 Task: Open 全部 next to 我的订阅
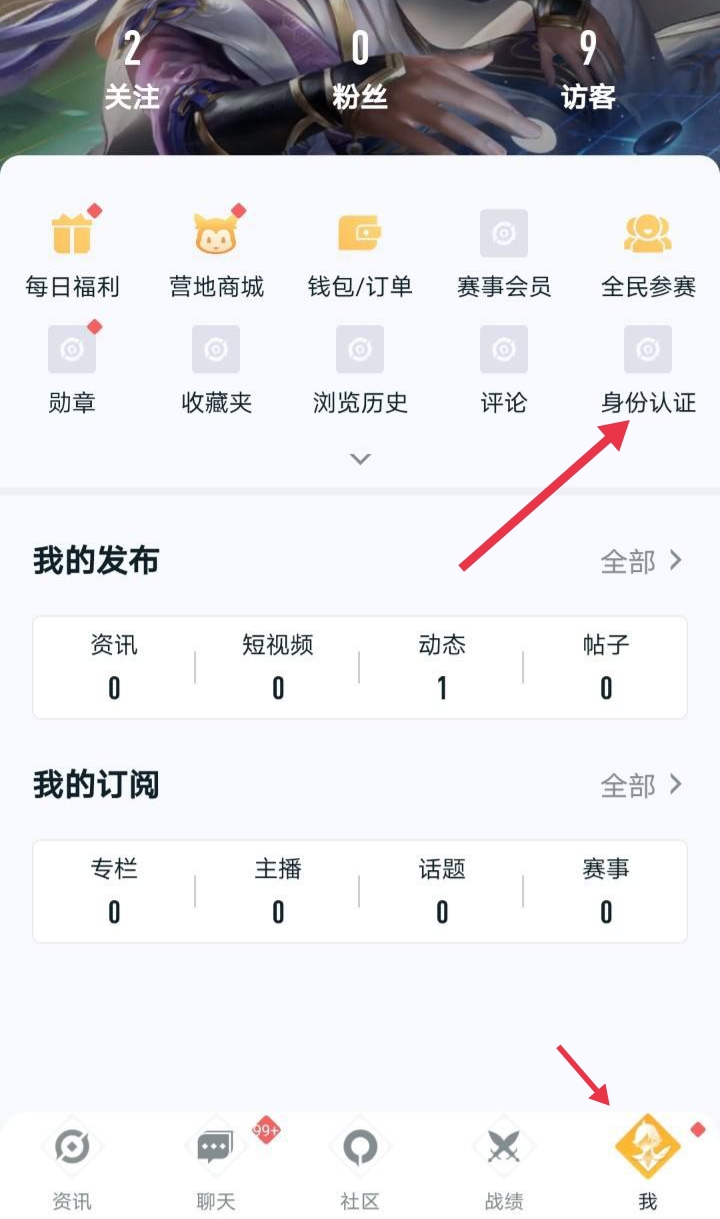[644, 786]
